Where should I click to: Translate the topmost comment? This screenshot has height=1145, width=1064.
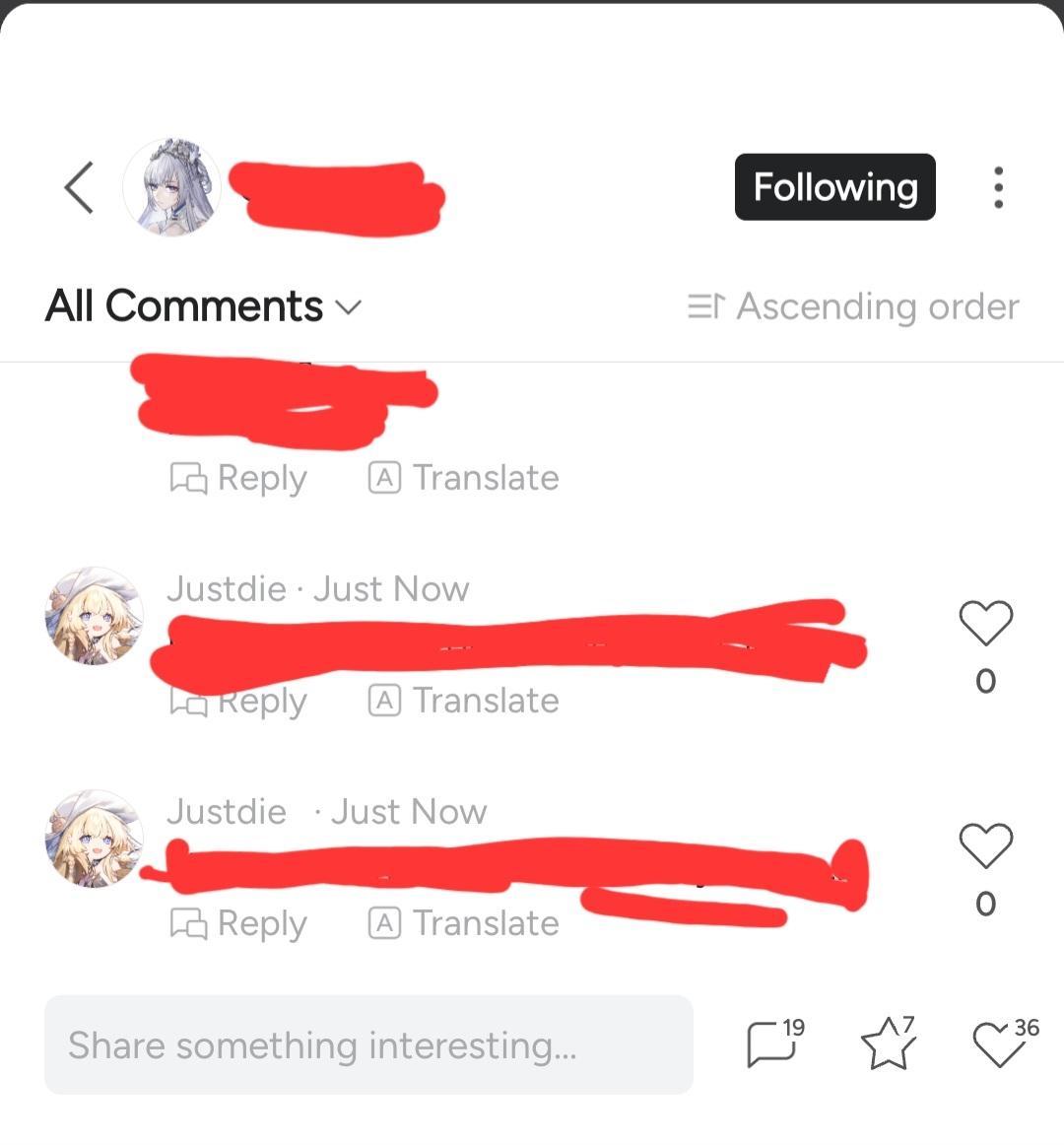pos(464,478)
